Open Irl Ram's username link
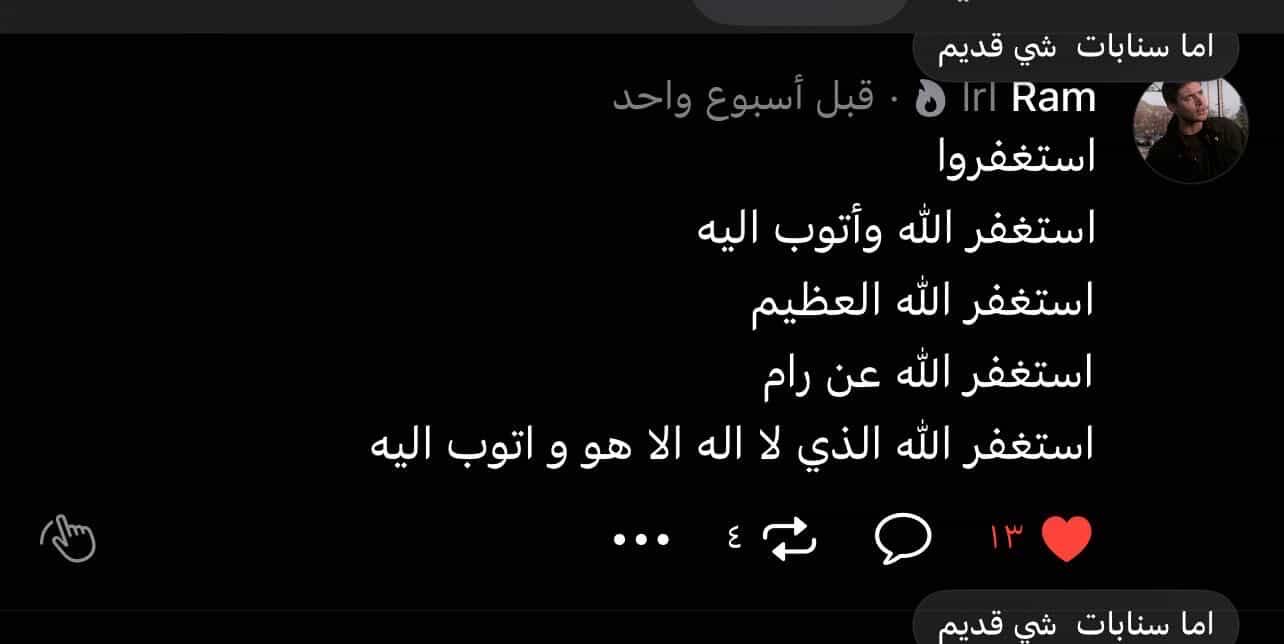Image resolution: width=1284 pixels, height=644 pixels. click(1028, 98)
